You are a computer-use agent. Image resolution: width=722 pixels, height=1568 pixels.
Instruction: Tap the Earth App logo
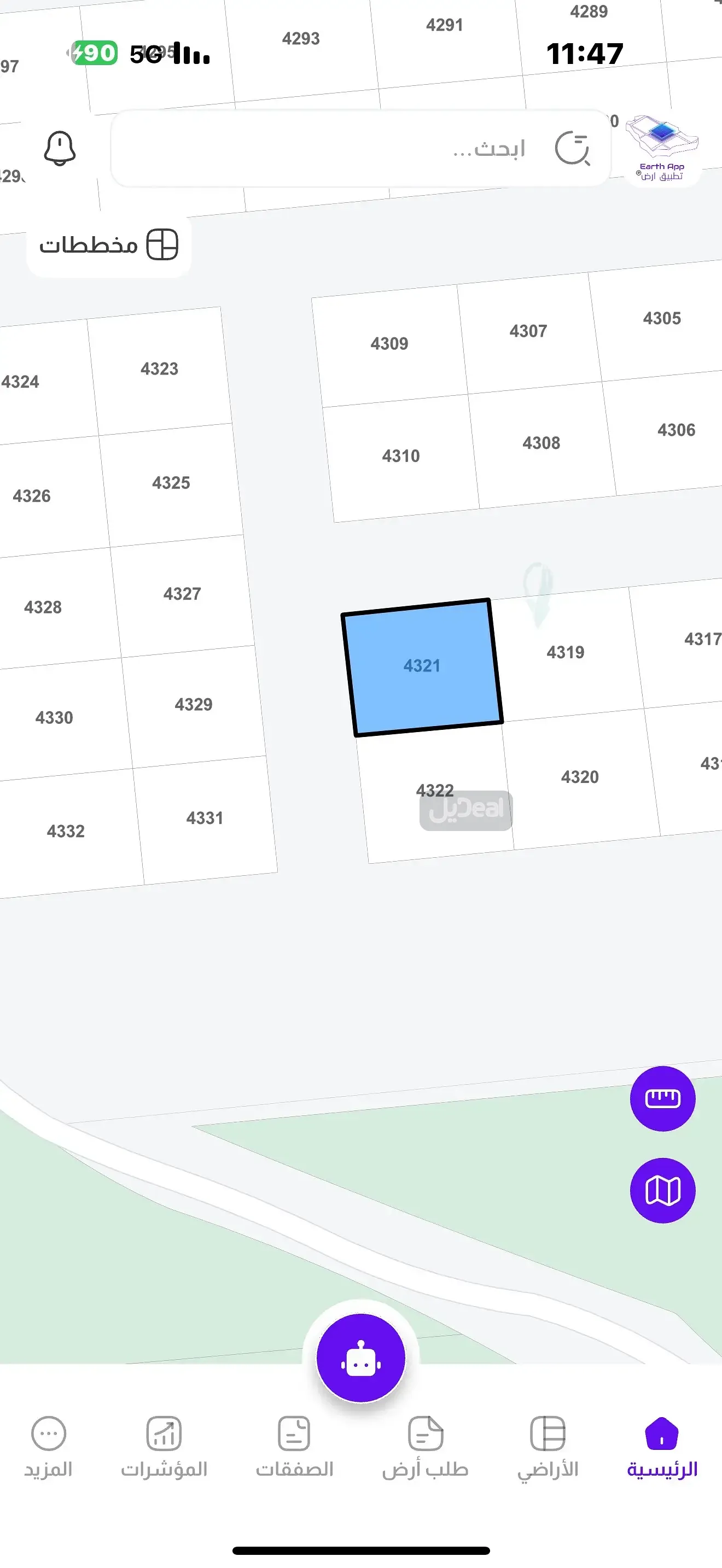pos(662,148)
